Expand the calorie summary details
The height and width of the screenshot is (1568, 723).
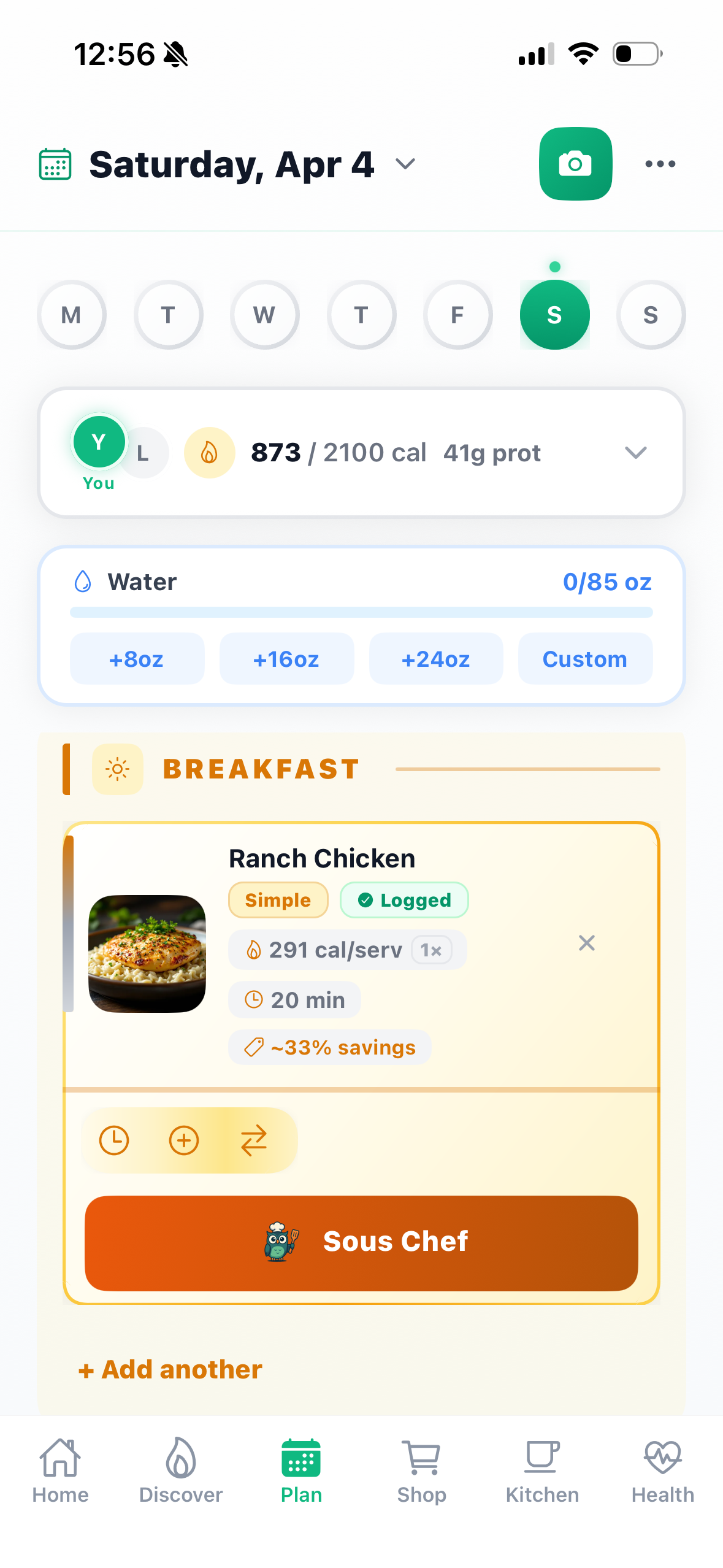pos(635,453)
